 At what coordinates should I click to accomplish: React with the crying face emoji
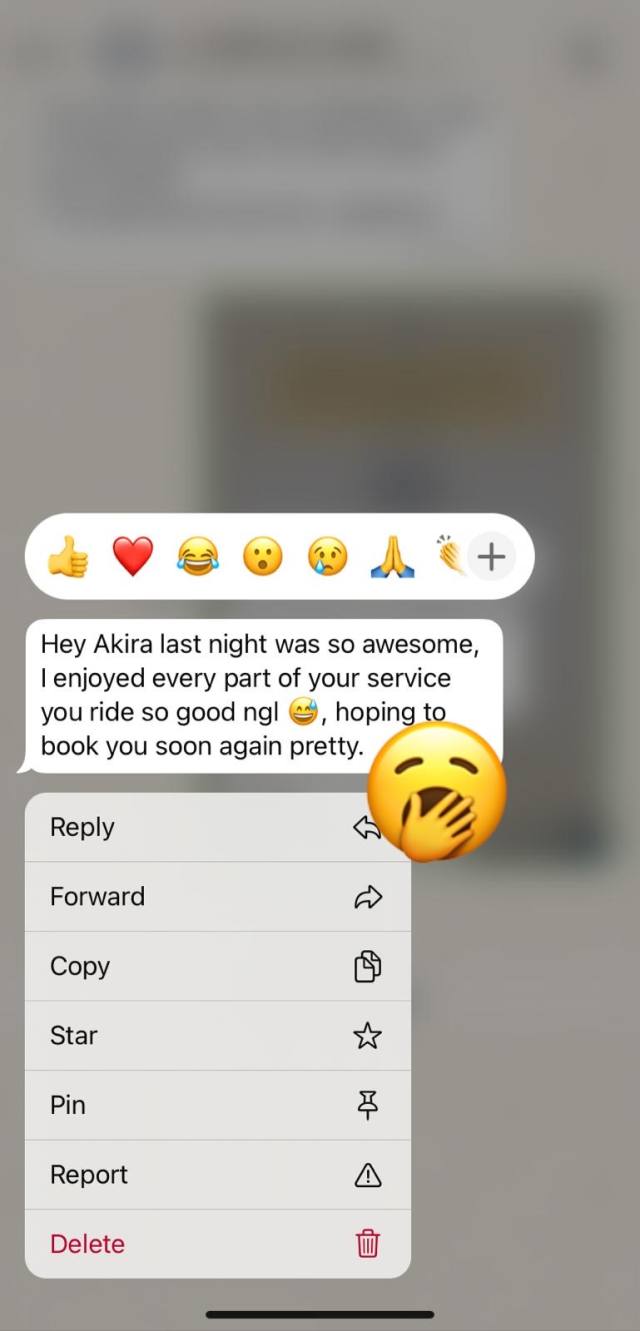(x=328, y=557)
